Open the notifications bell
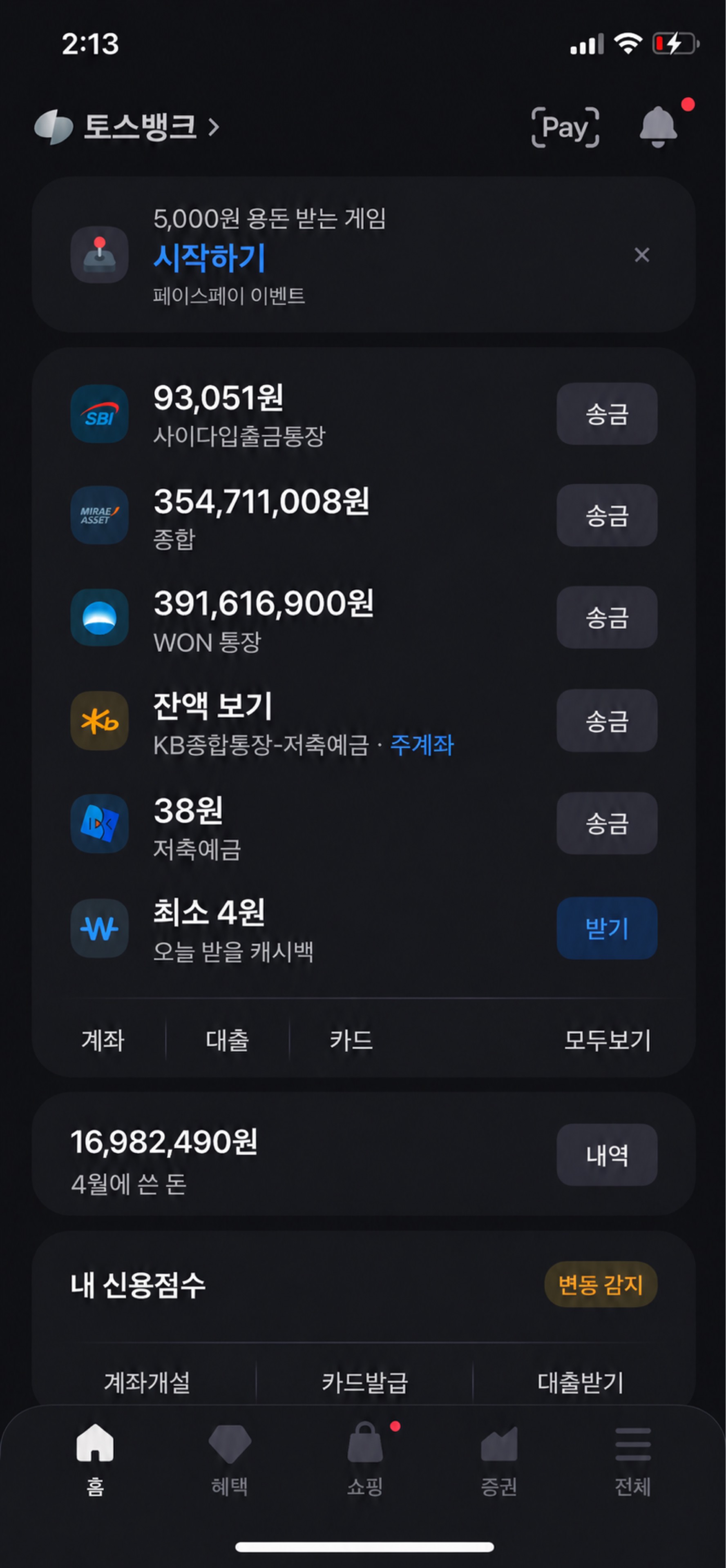 pyautogui.click(x=659, y=127)
